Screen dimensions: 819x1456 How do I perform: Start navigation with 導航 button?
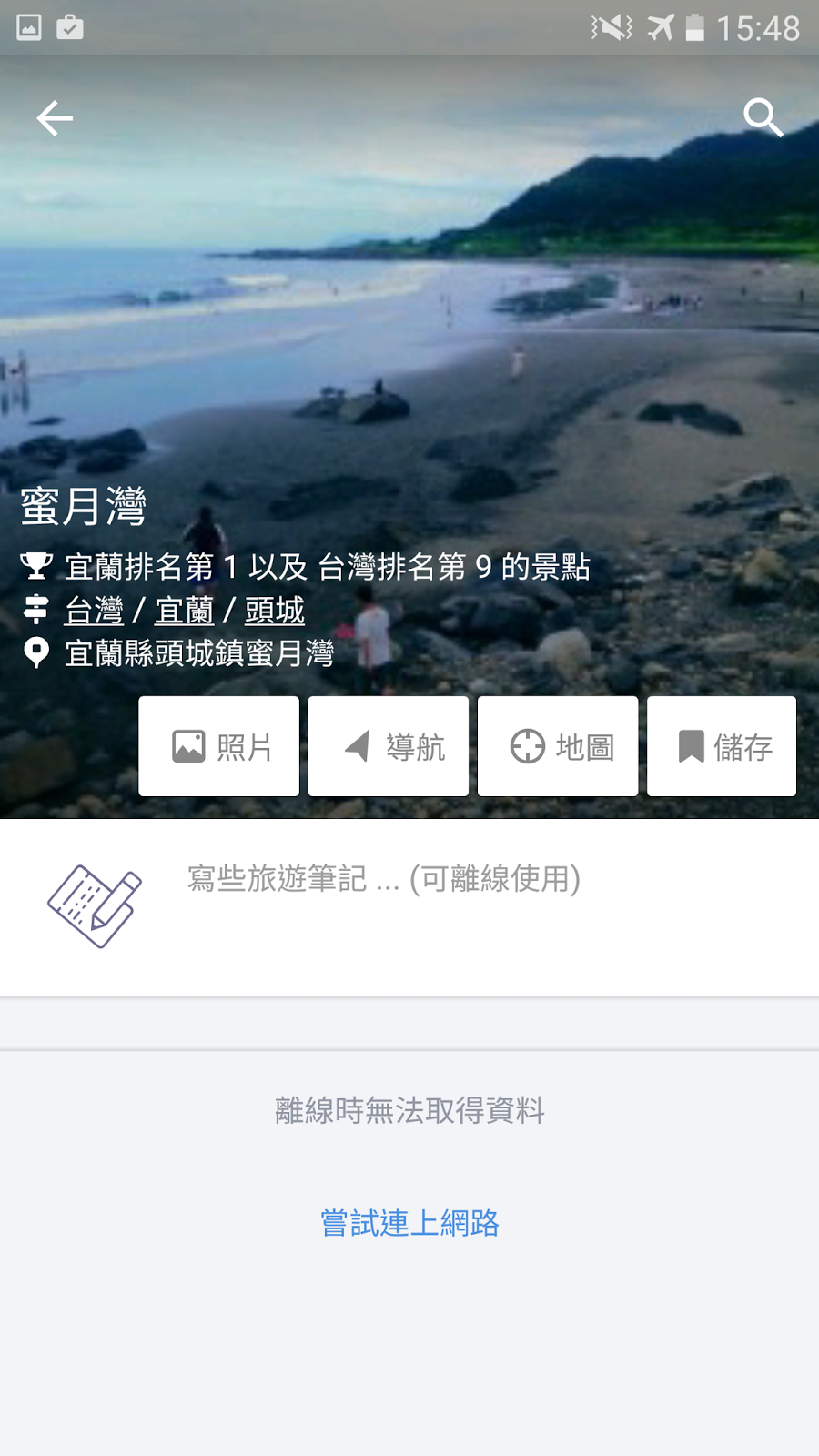[389, 746]
